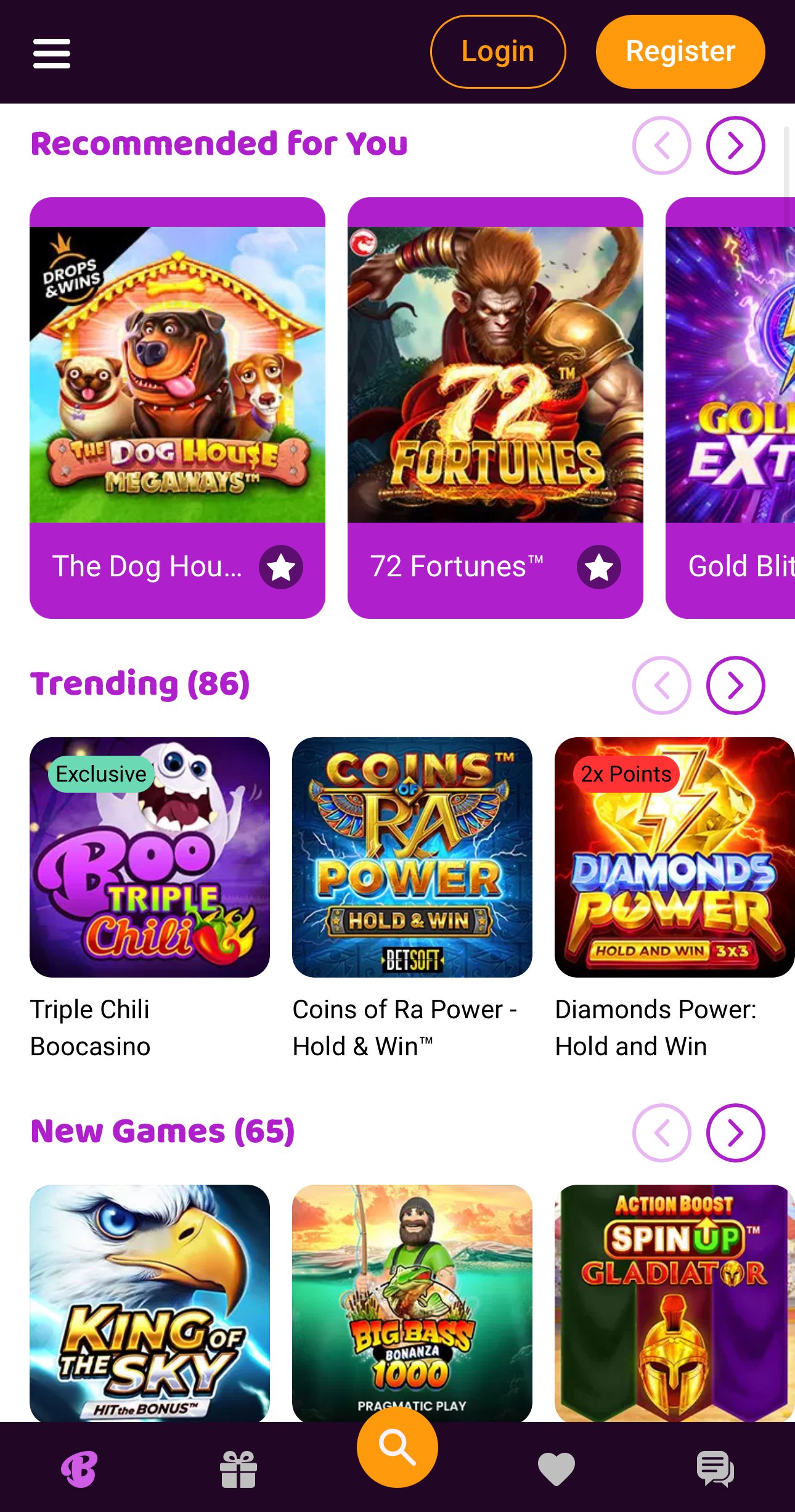Open The Dog House Megaways game

click(x=177, y=375)
